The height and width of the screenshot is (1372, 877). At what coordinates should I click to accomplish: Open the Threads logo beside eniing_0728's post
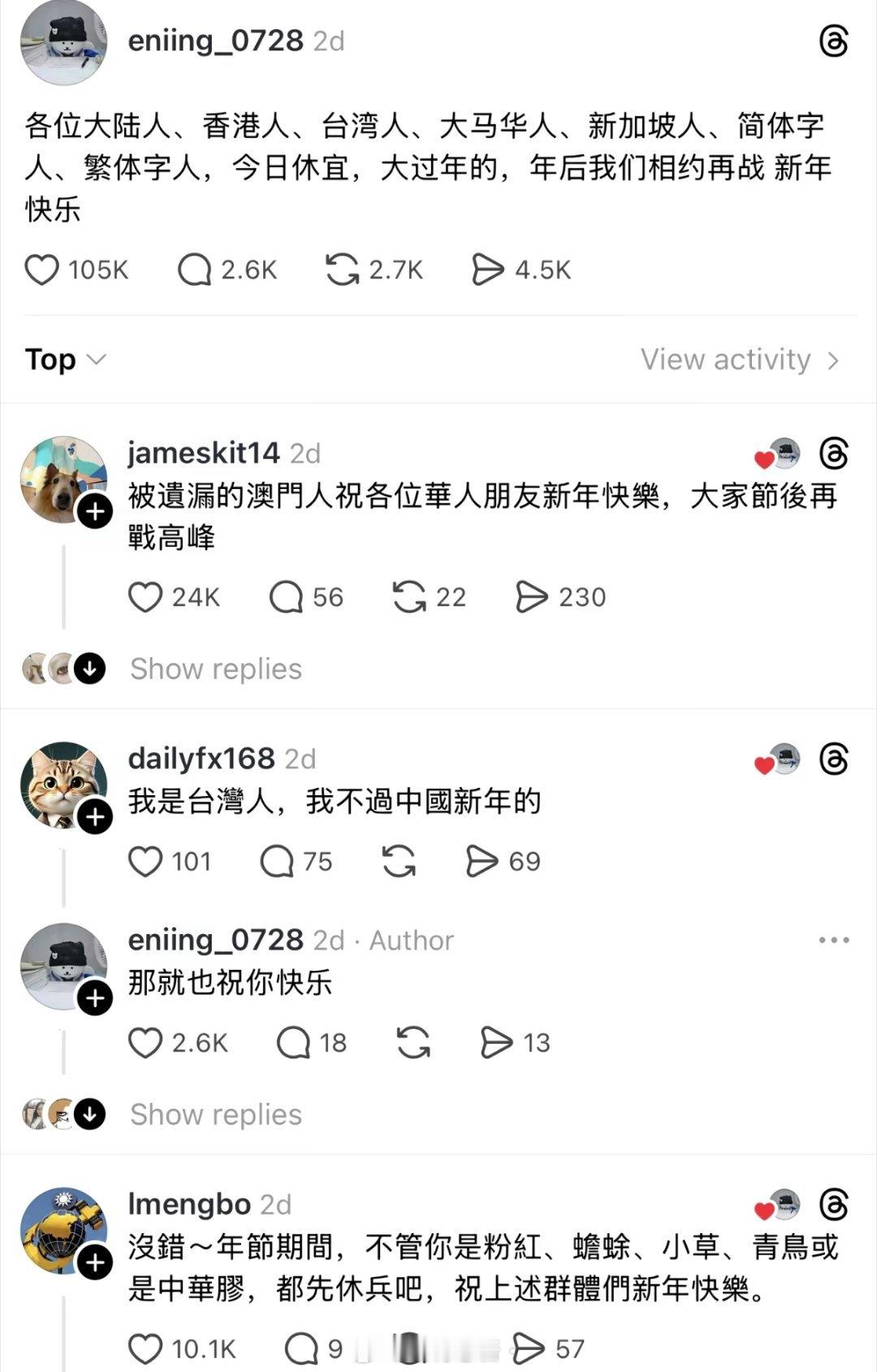[835, 40]
